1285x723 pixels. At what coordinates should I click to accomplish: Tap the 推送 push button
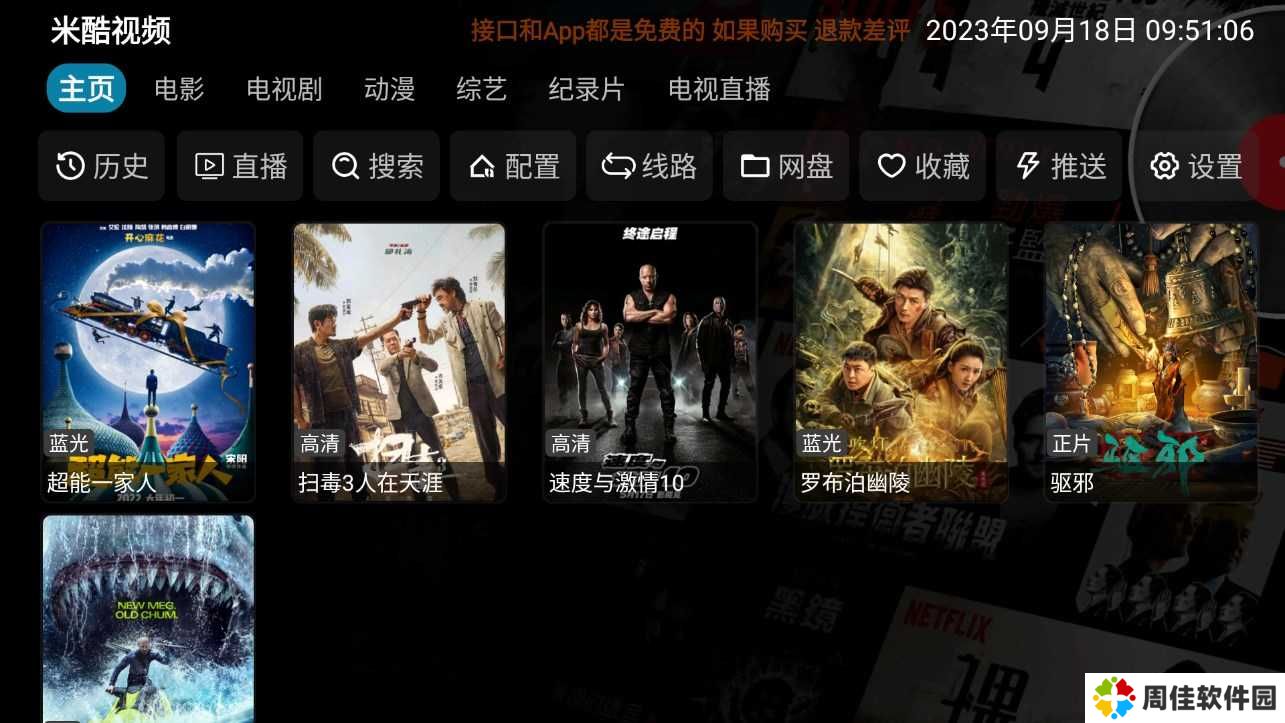coord(1059,166)
